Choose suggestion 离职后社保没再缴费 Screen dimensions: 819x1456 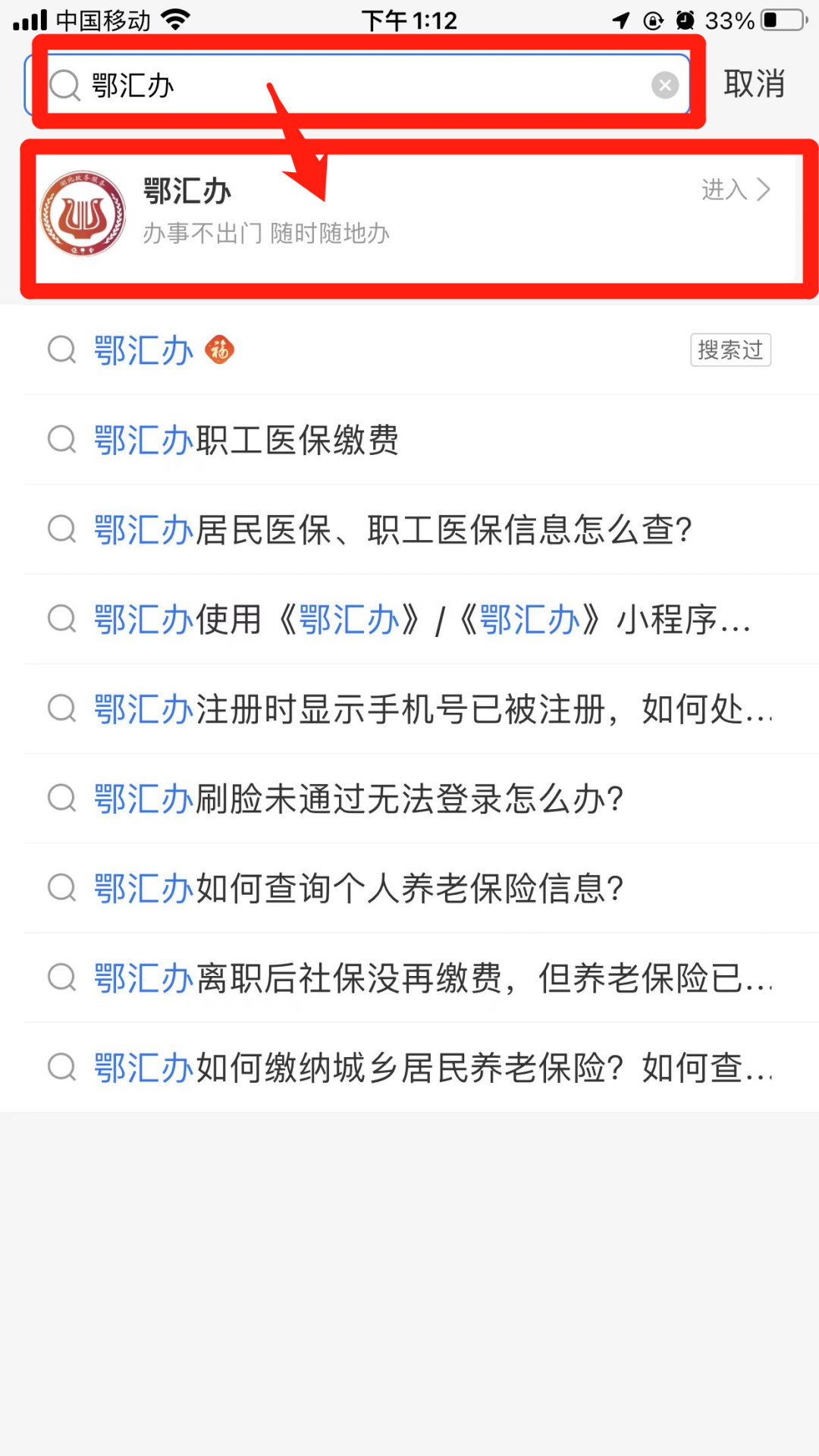[x=409, y=978]
